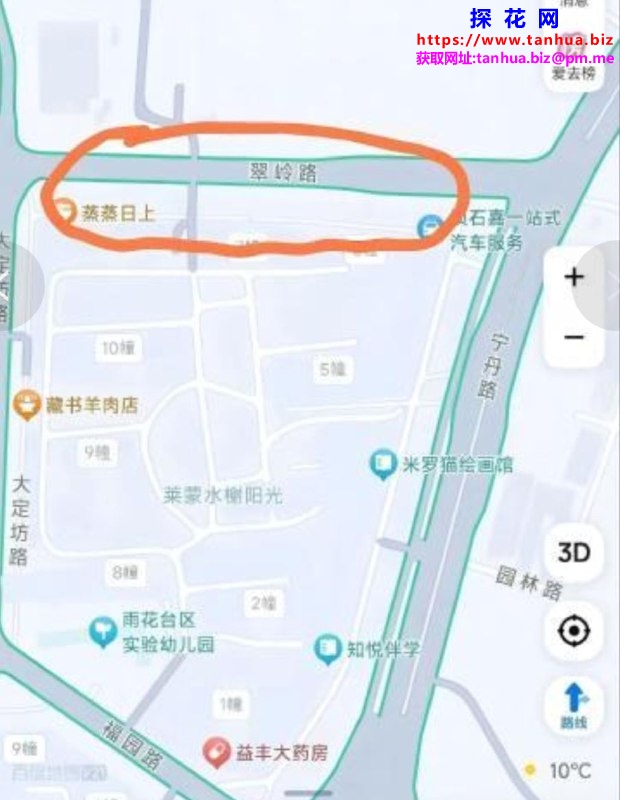620x800 pixels.
Task: Open the 藏书羊肉店 place marker
Action: (25, 405)
